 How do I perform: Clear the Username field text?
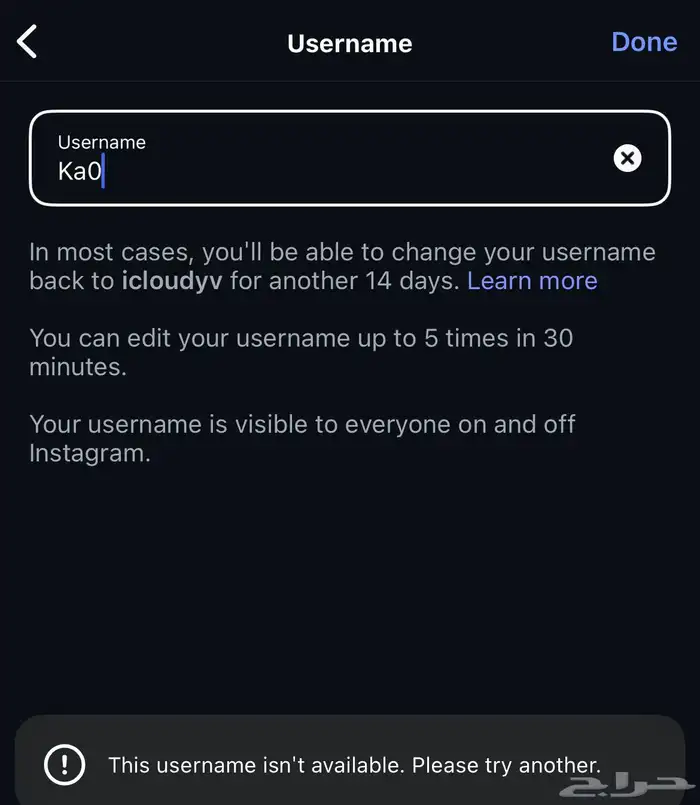coord(627,158)
